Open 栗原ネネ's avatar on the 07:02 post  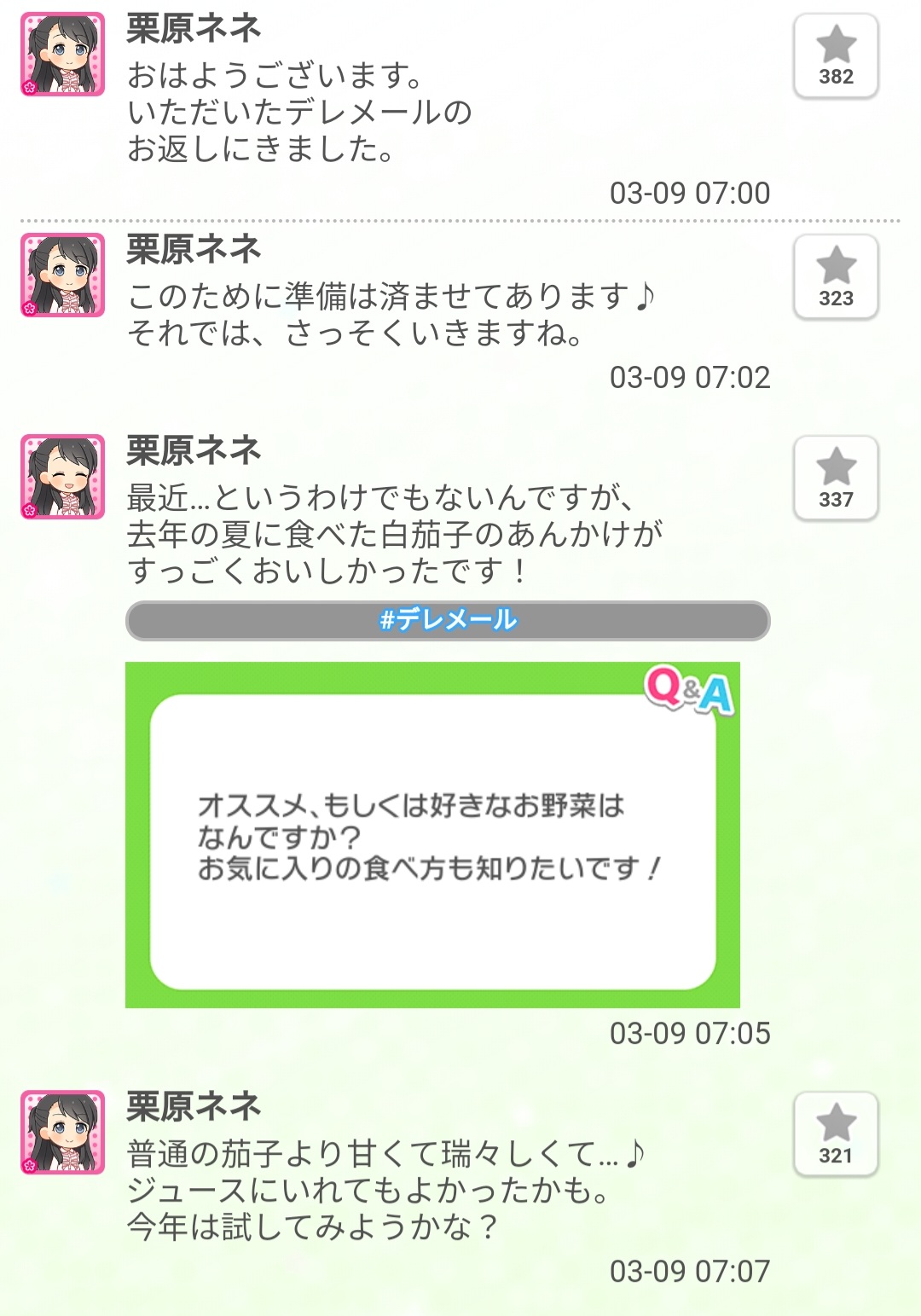click(63, 275)
